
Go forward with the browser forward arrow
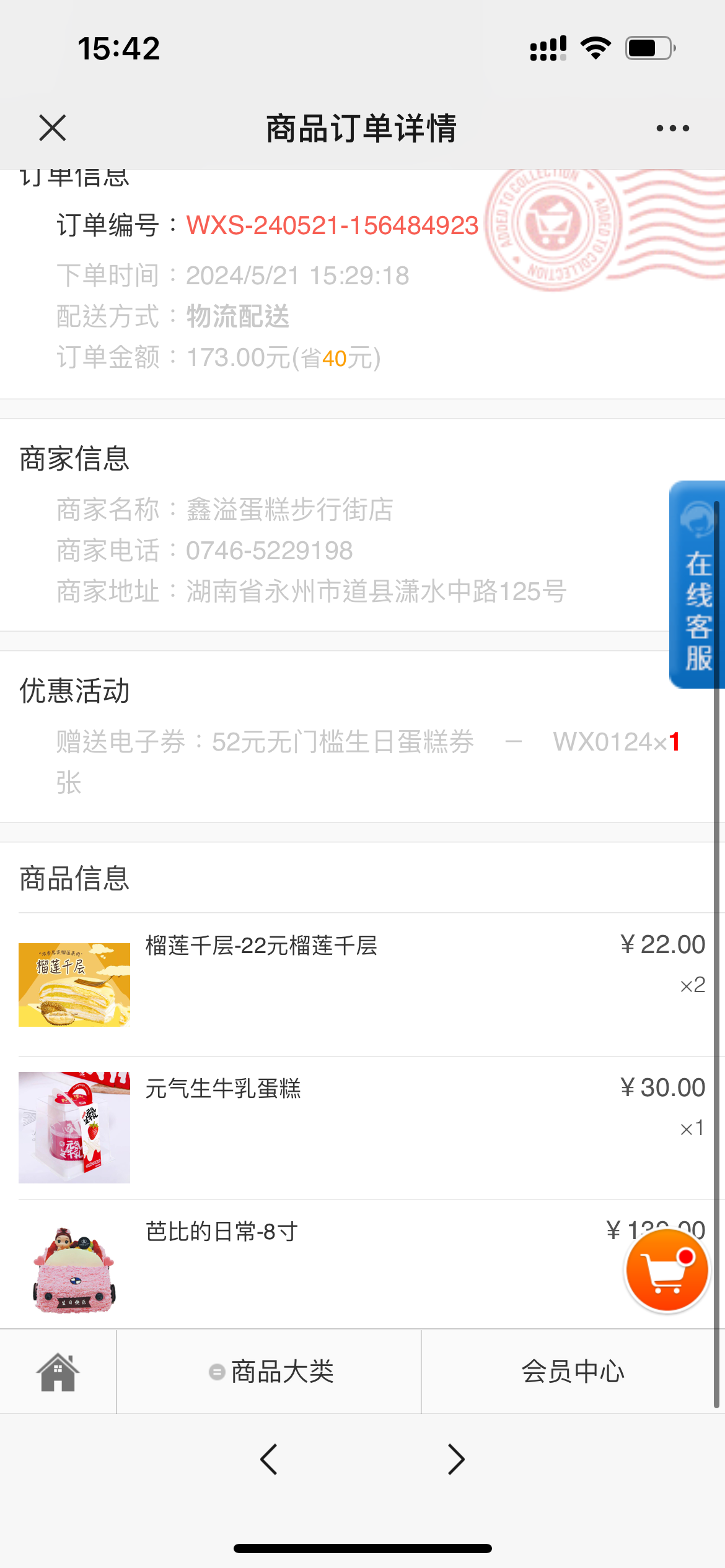(456, 1459)
